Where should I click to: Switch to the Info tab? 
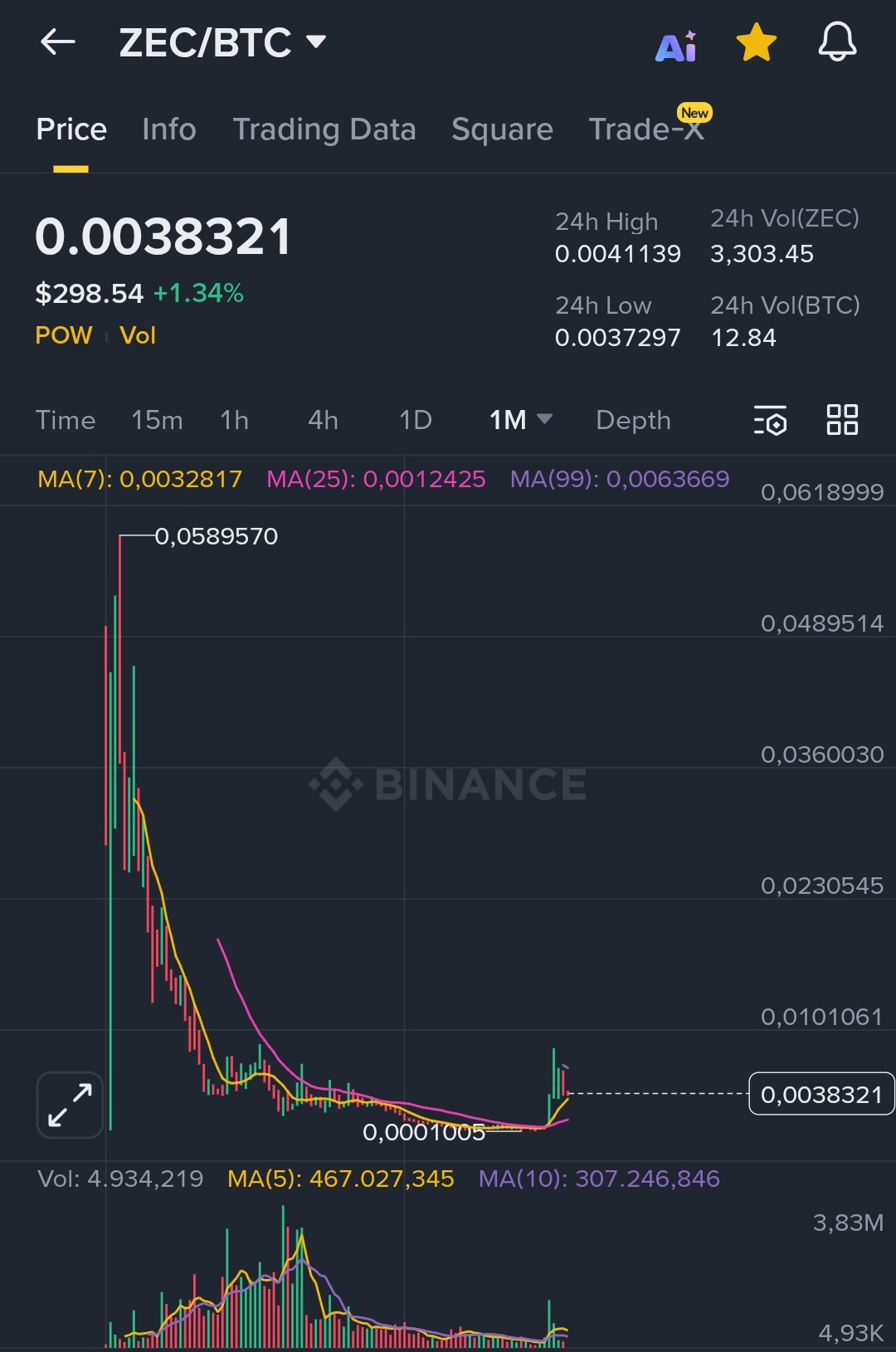(168, 129)
